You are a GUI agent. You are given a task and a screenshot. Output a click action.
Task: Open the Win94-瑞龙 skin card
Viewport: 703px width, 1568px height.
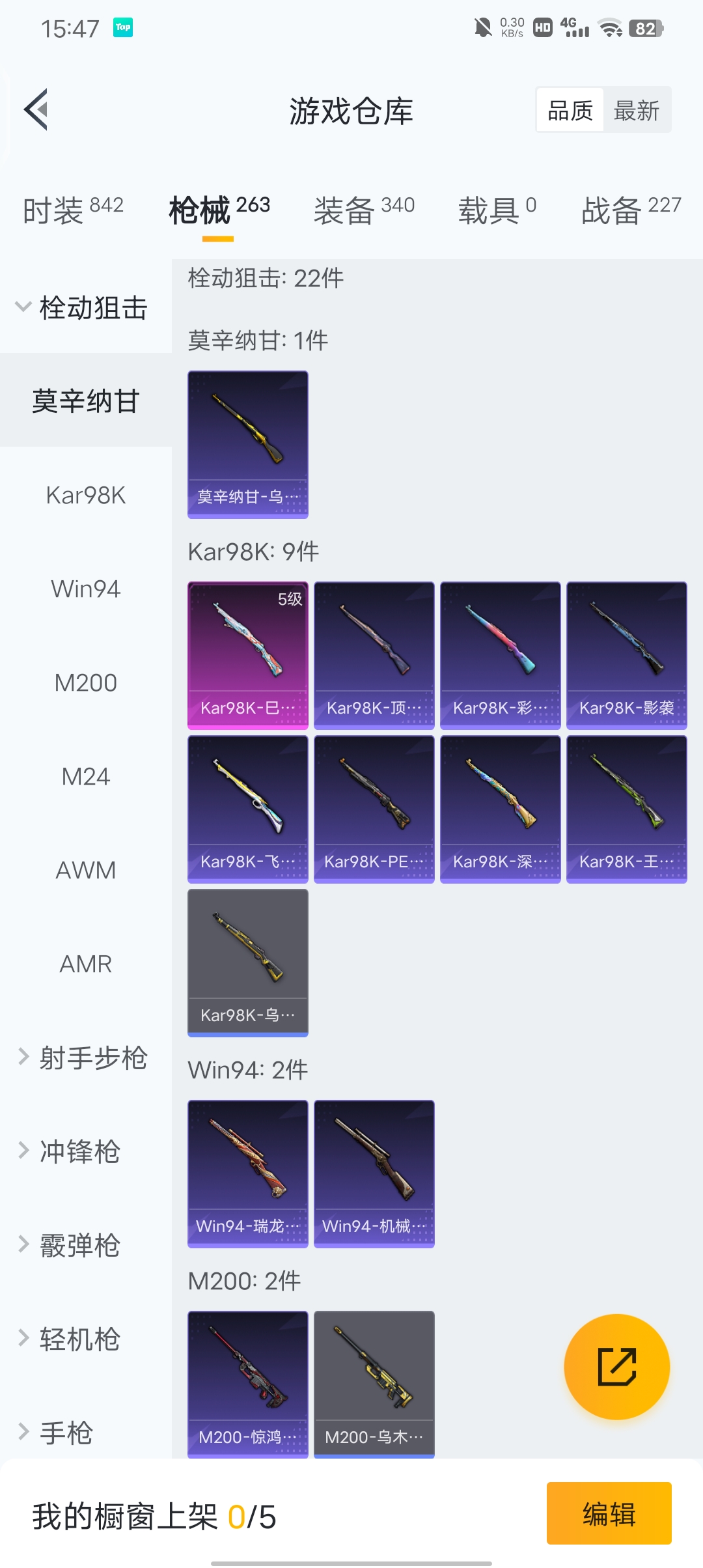[247, 1173]
